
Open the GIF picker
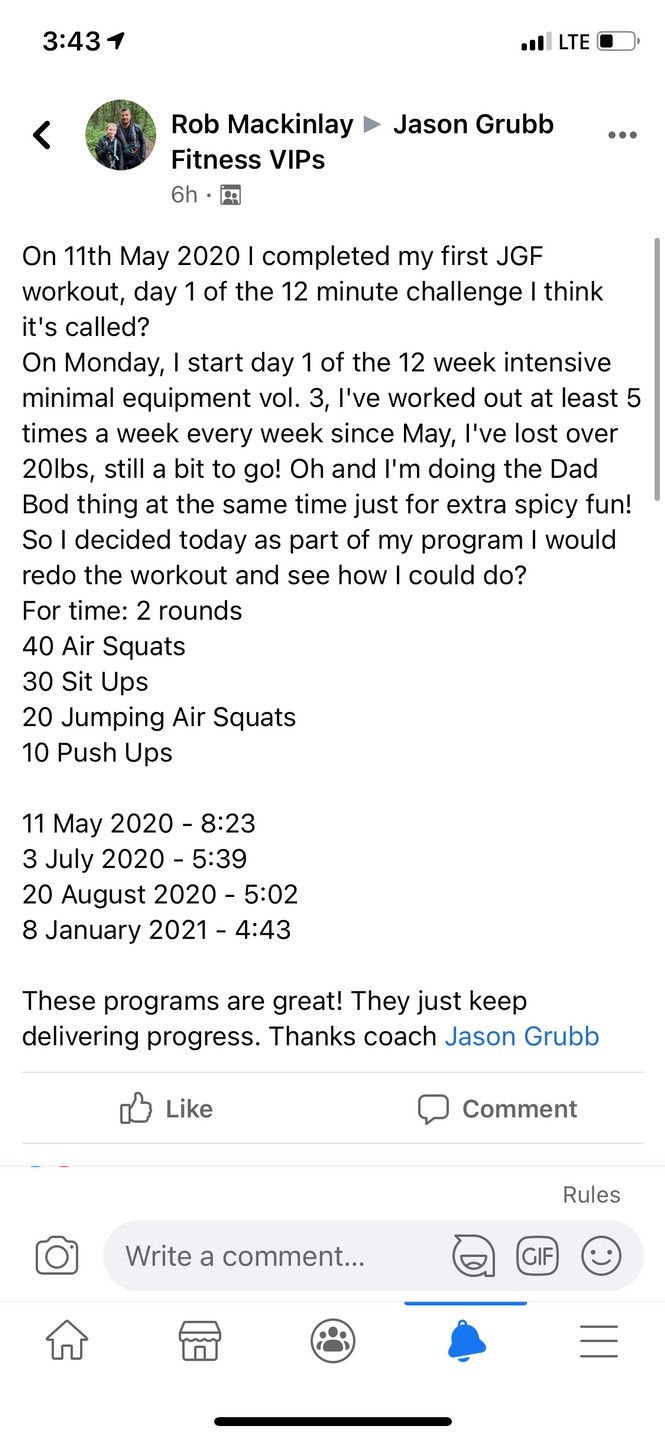[537, 1255]
